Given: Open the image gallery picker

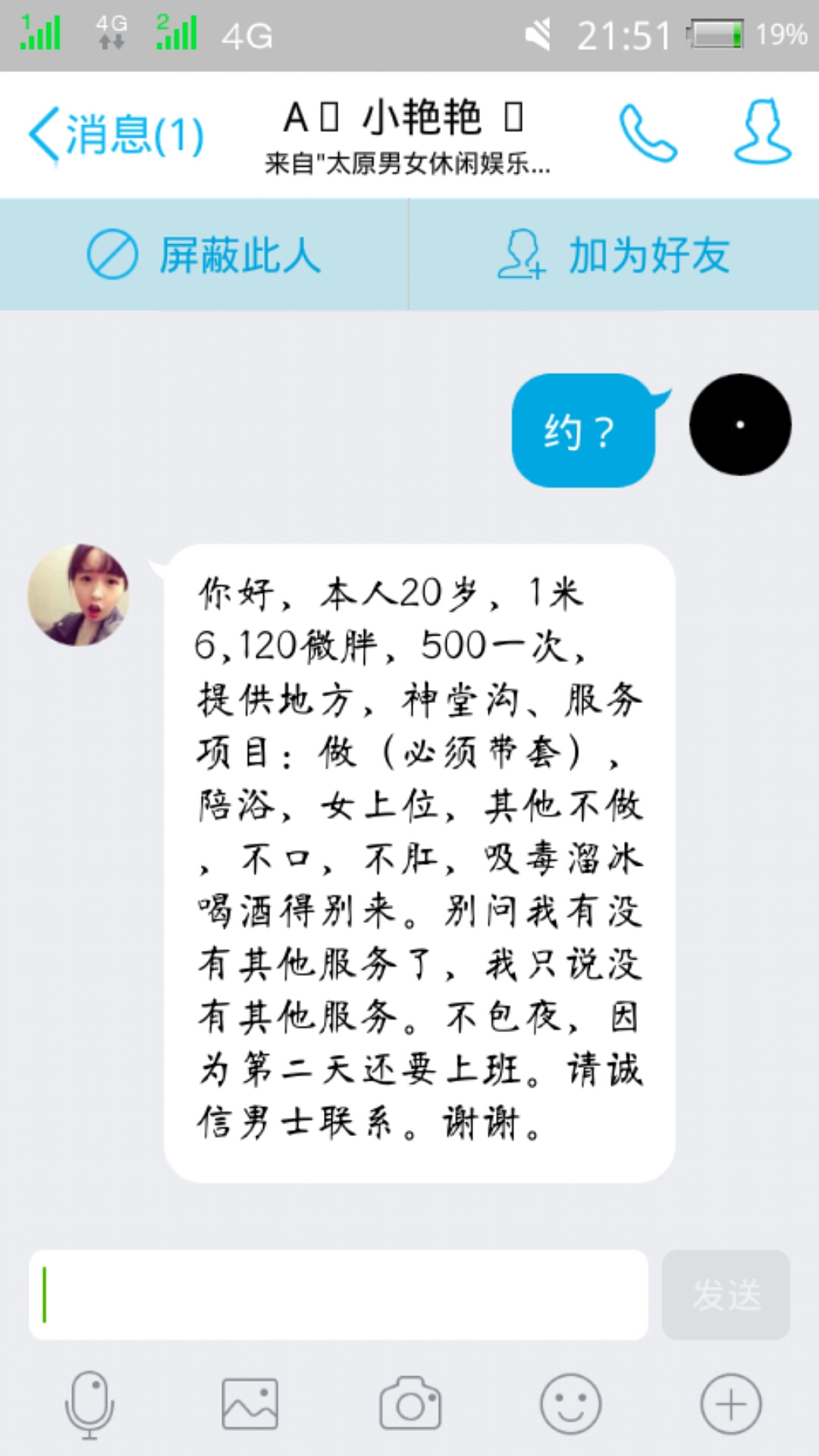Looking at the screenshot, I should coord(249,1404).
